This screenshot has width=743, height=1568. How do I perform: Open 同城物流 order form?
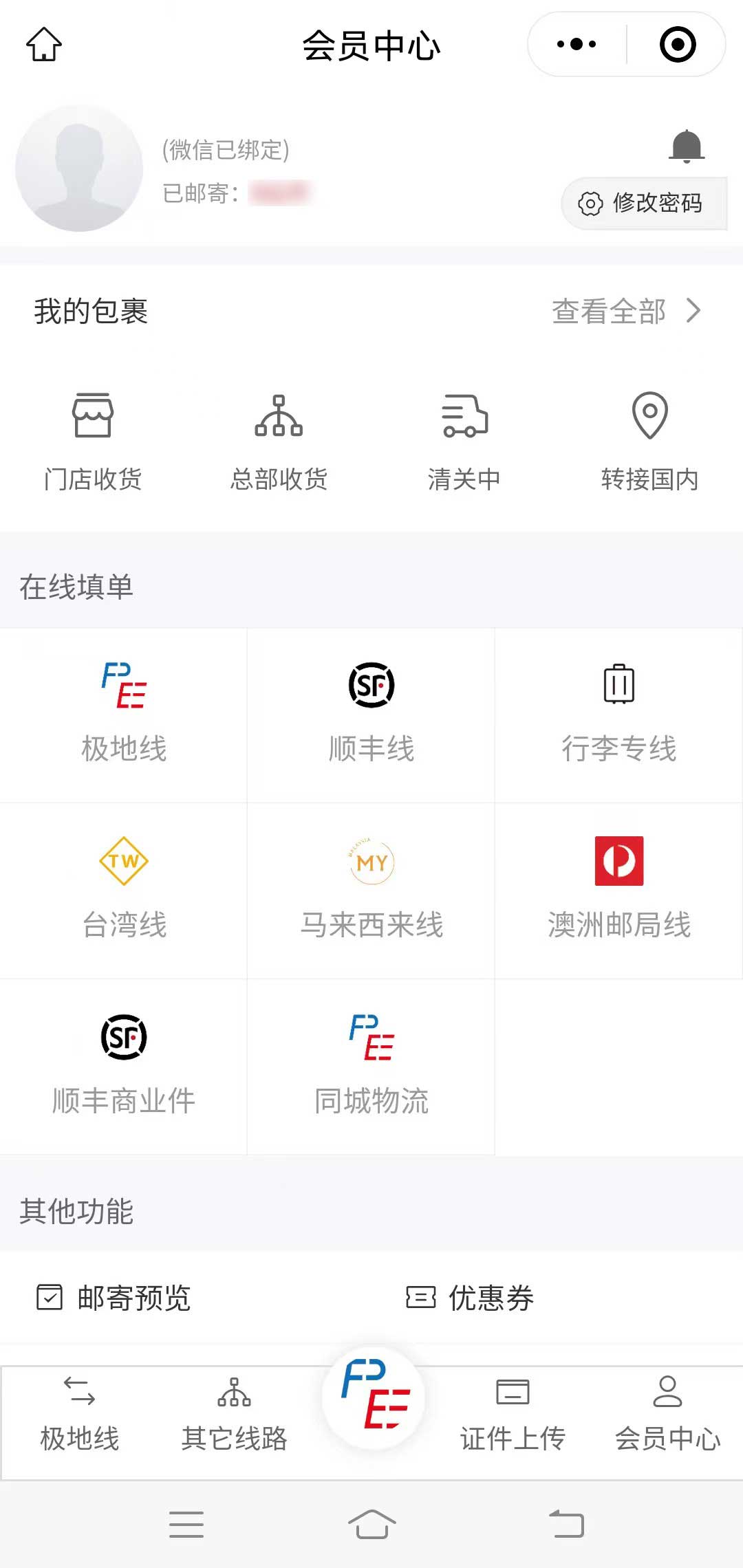pyautogui.click(x=371, y=1067)
